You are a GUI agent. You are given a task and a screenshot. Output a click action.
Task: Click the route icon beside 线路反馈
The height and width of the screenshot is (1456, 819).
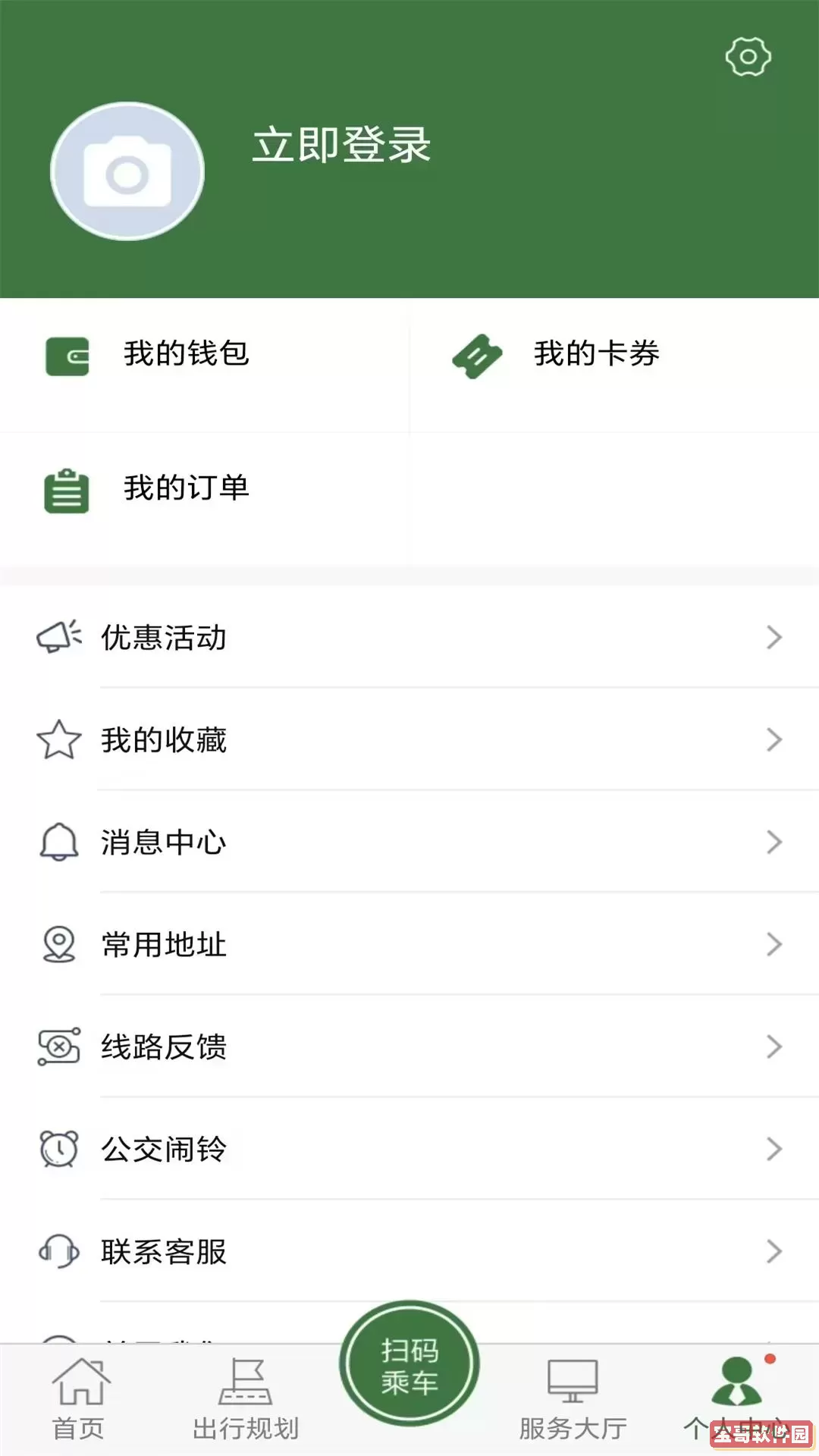click(x=58, y=1046)
